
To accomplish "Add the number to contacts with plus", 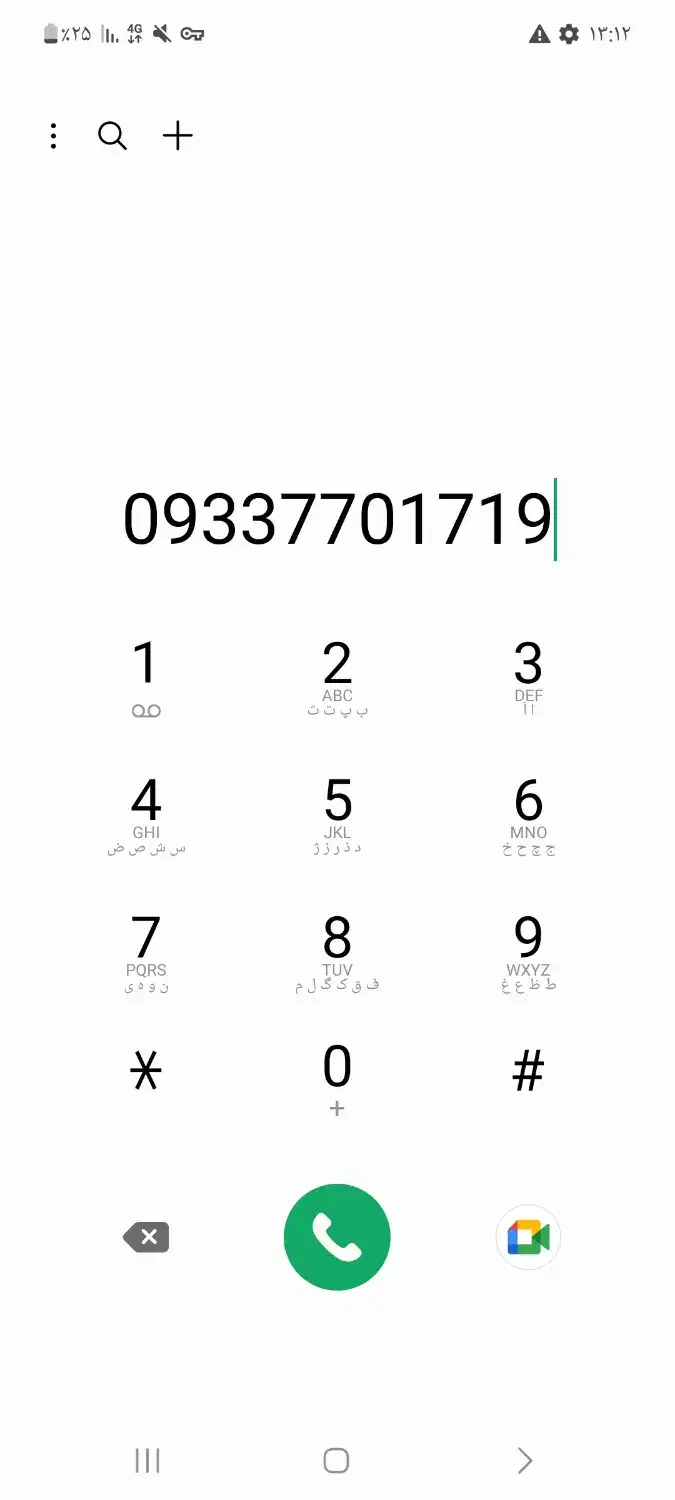I will pyautogui.click(x=178, y=136).
